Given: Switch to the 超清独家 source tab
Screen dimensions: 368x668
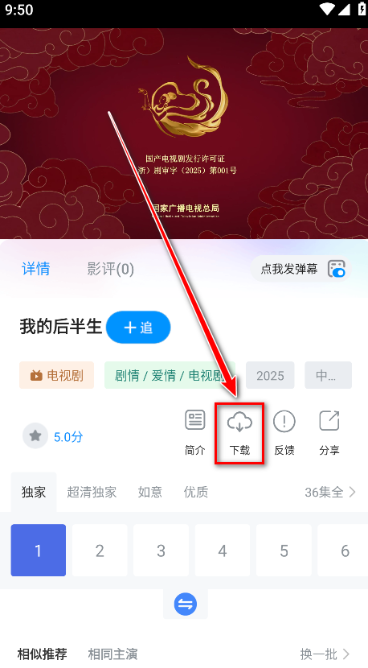Looking at the screenshot, I should [92, 492].
